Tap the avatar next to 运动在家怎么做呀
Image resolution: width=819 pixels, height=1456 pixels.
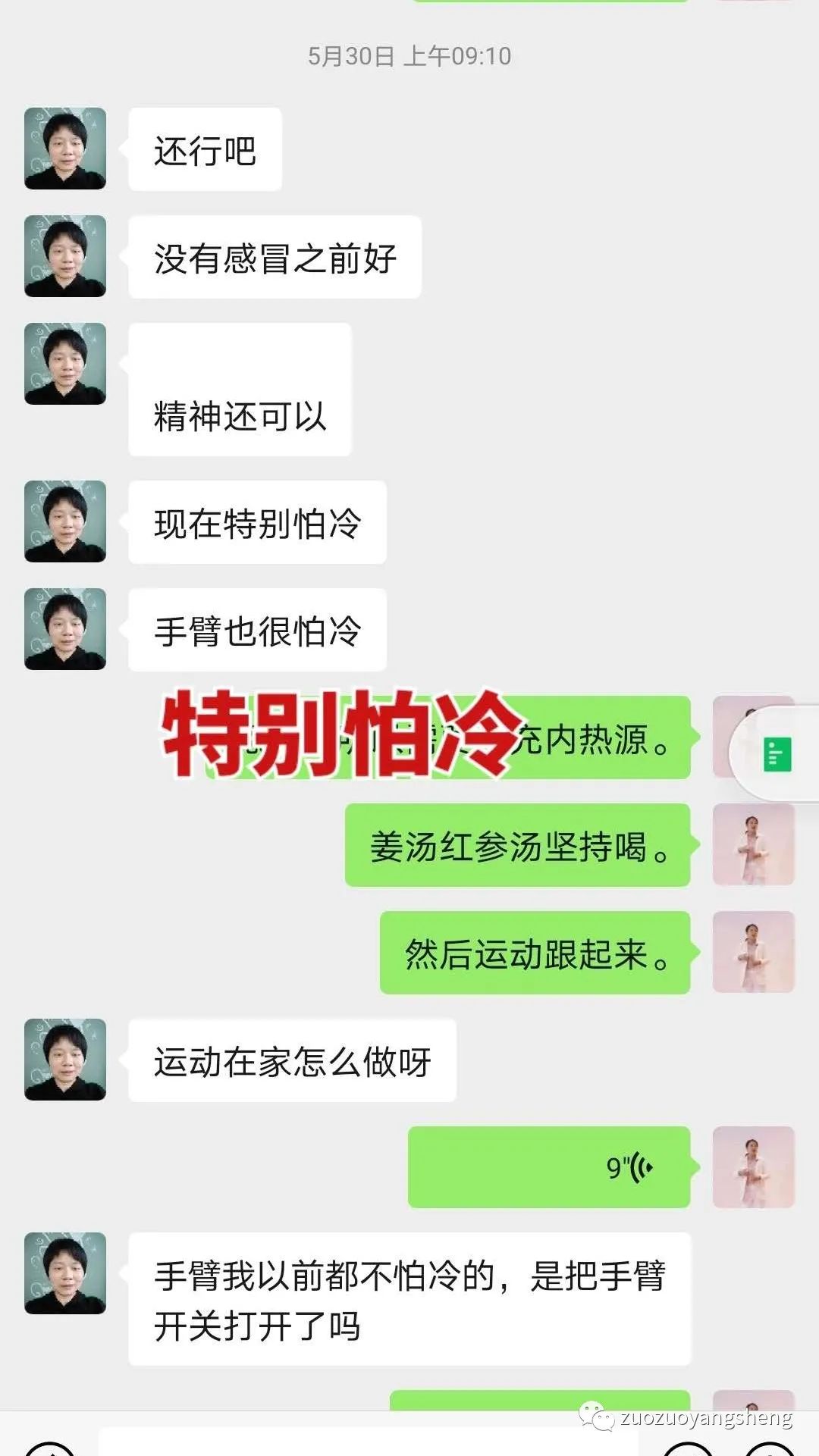[64, 1059]
